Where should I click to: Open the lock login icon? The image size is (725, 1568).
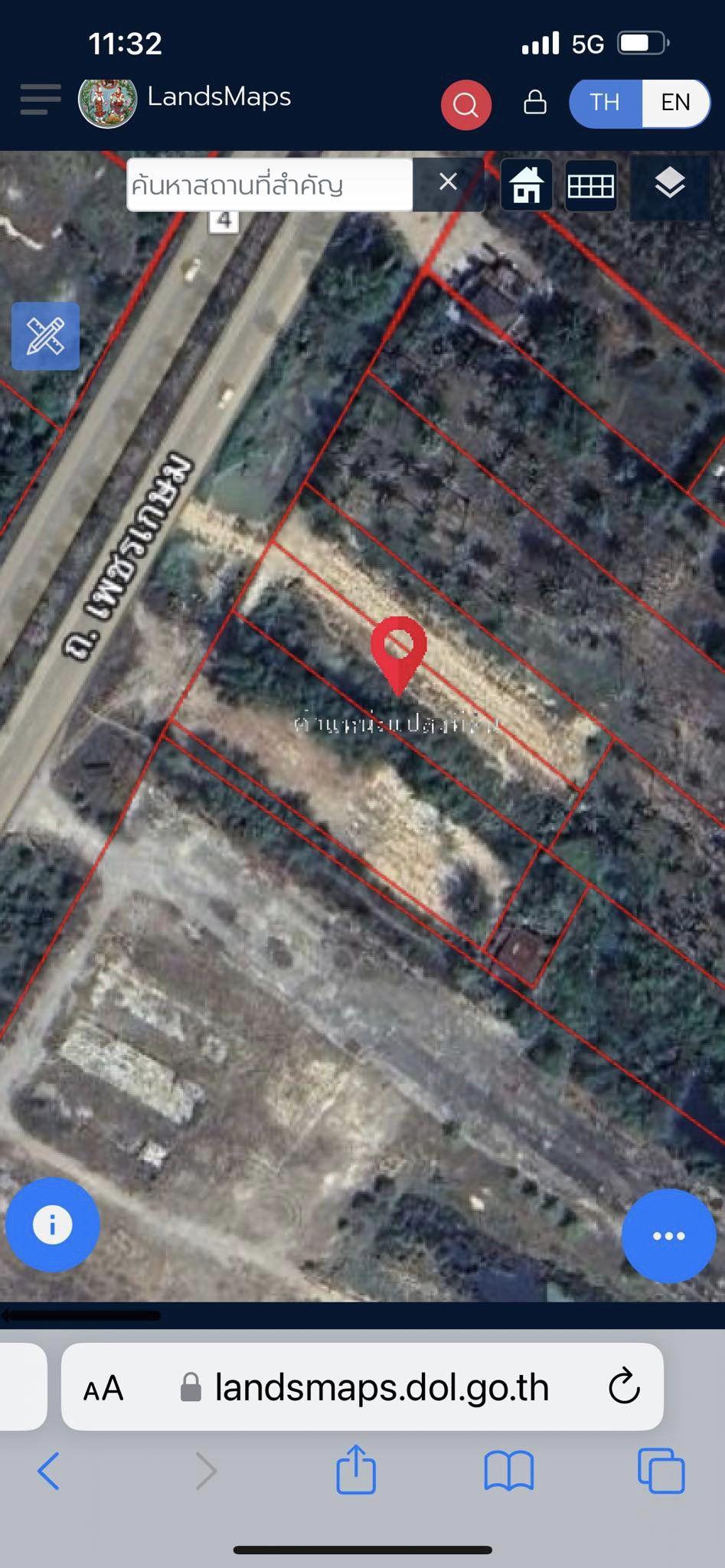coord(535,103)
